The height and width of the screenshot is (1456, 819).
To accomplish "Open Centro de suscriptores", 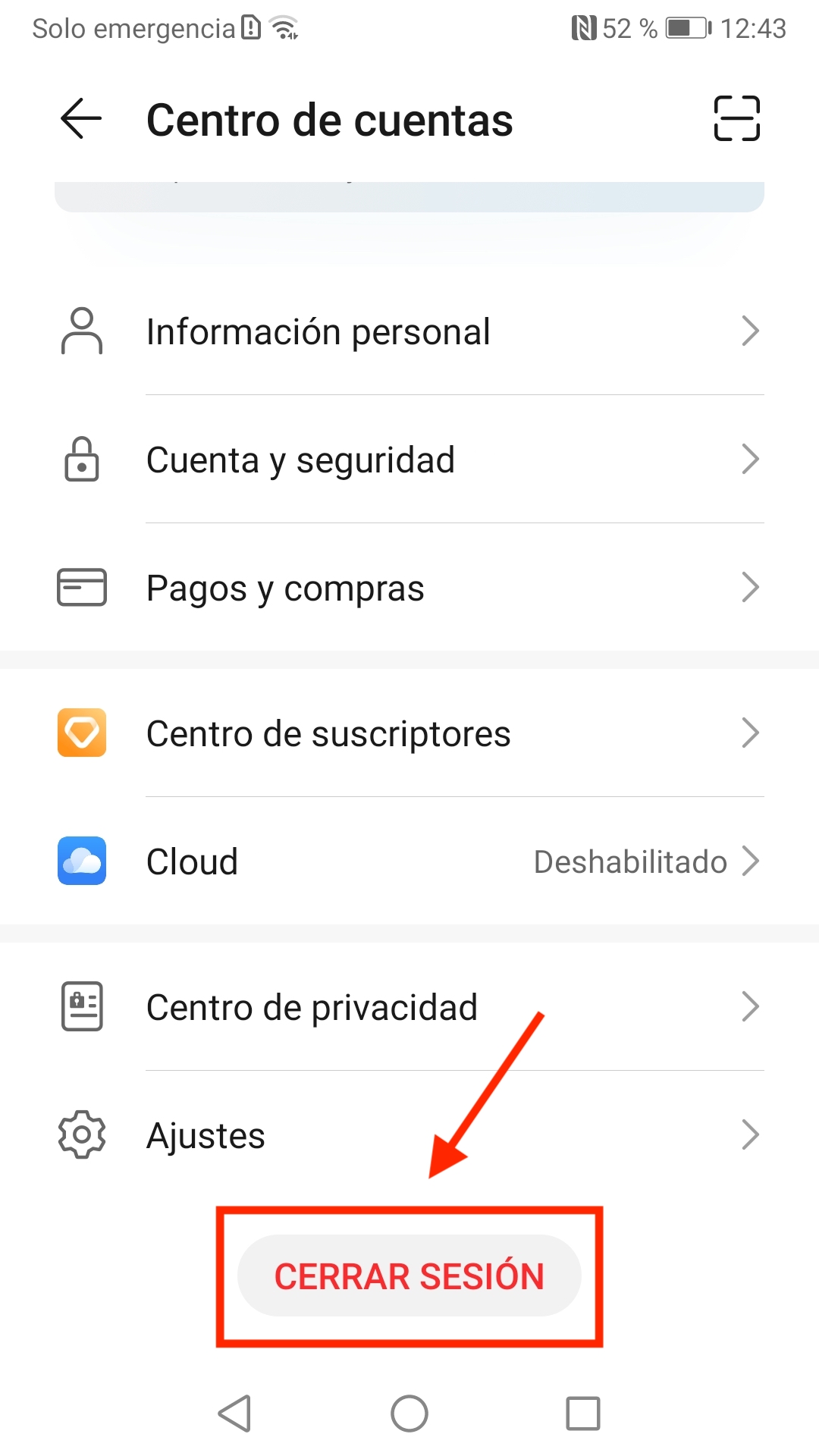I will [x=409, y=733].
